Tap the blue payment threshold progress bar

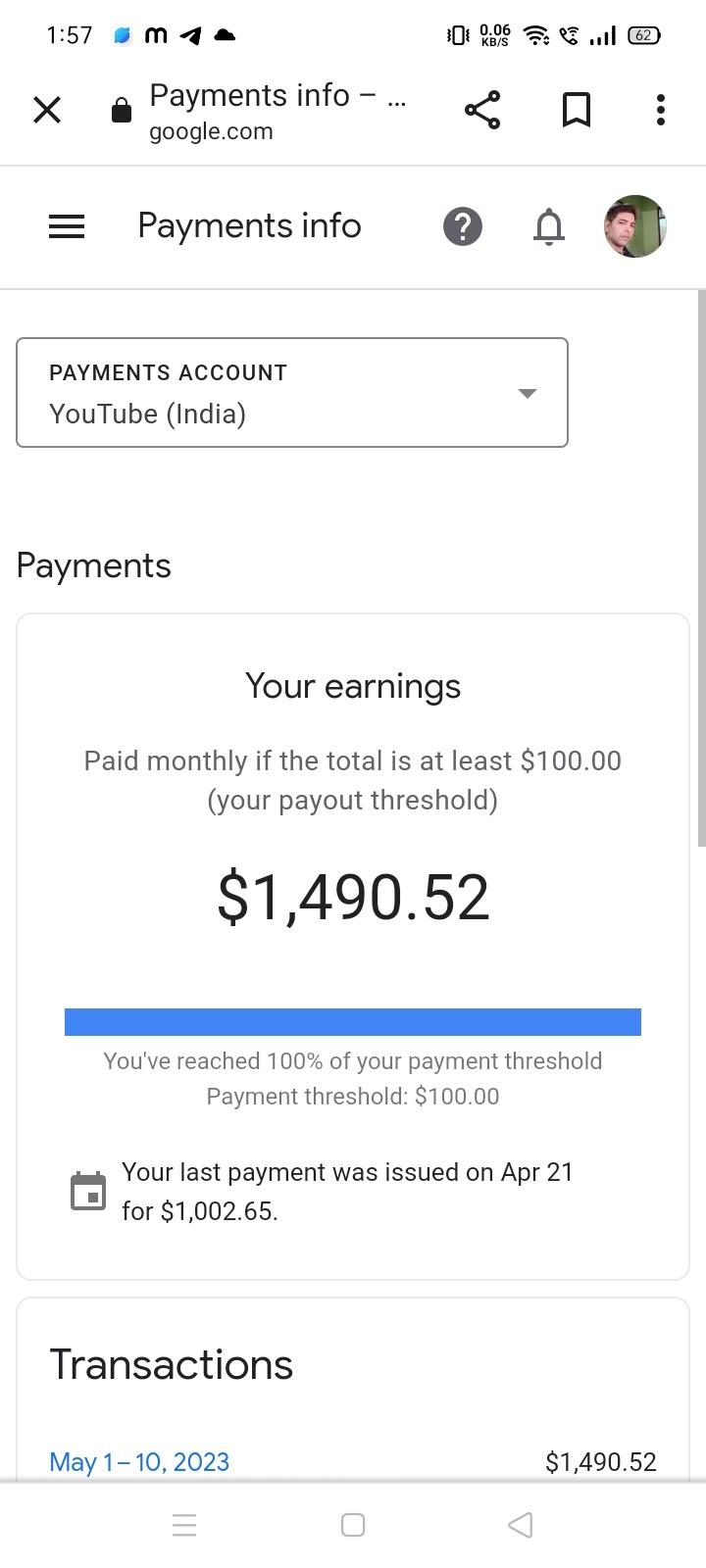pos(352,1021)
